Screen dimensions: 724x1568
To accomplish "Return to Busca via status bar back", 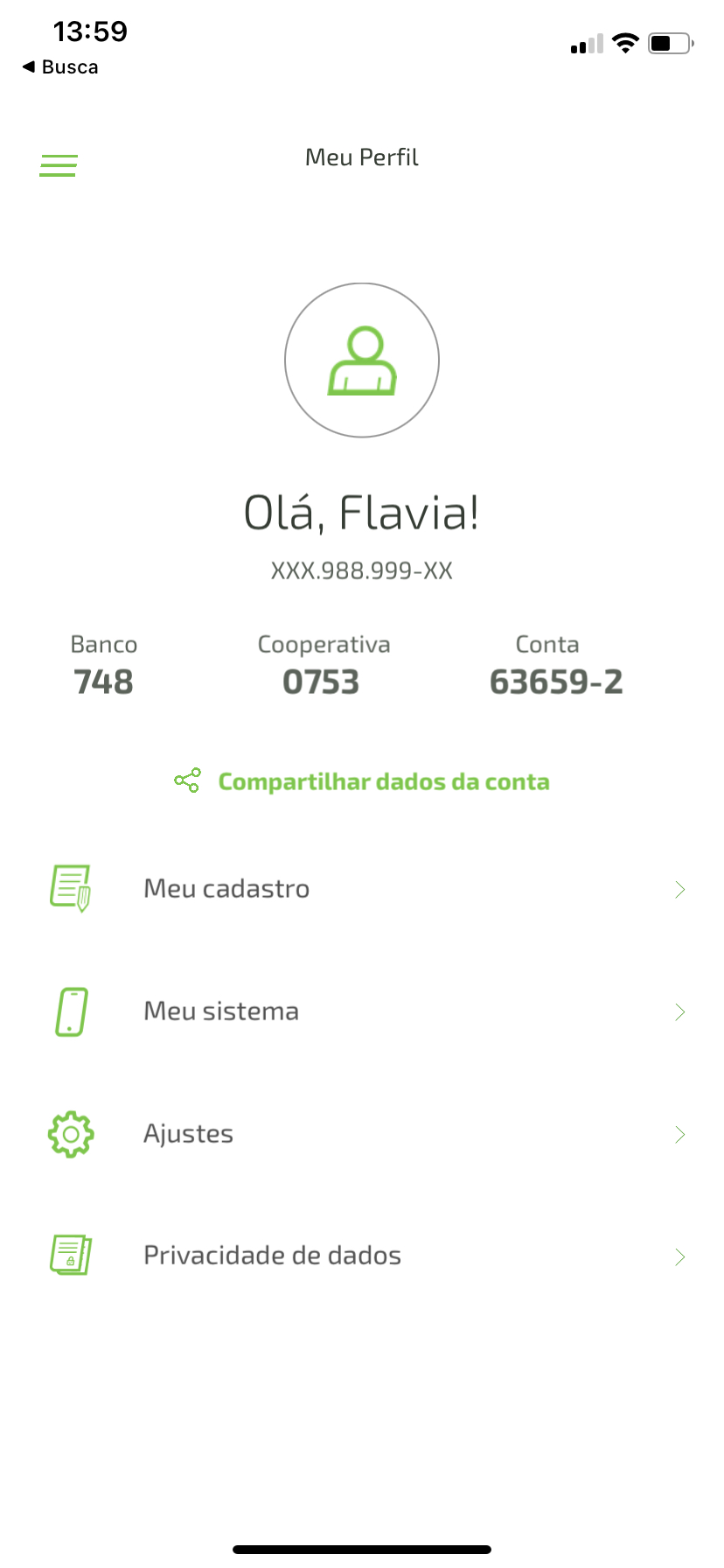I will 60,67.
